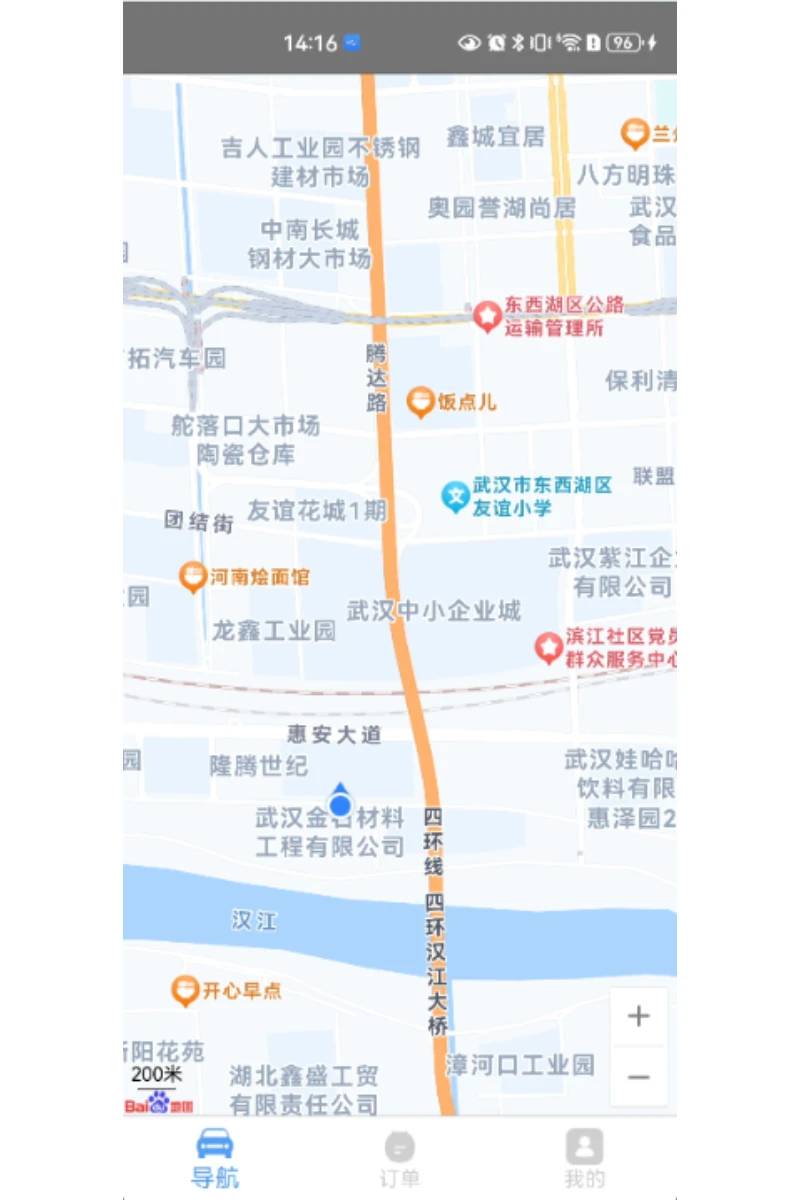
Task: Switch to the 导航 navigation tab
Action: point(215,1155)
